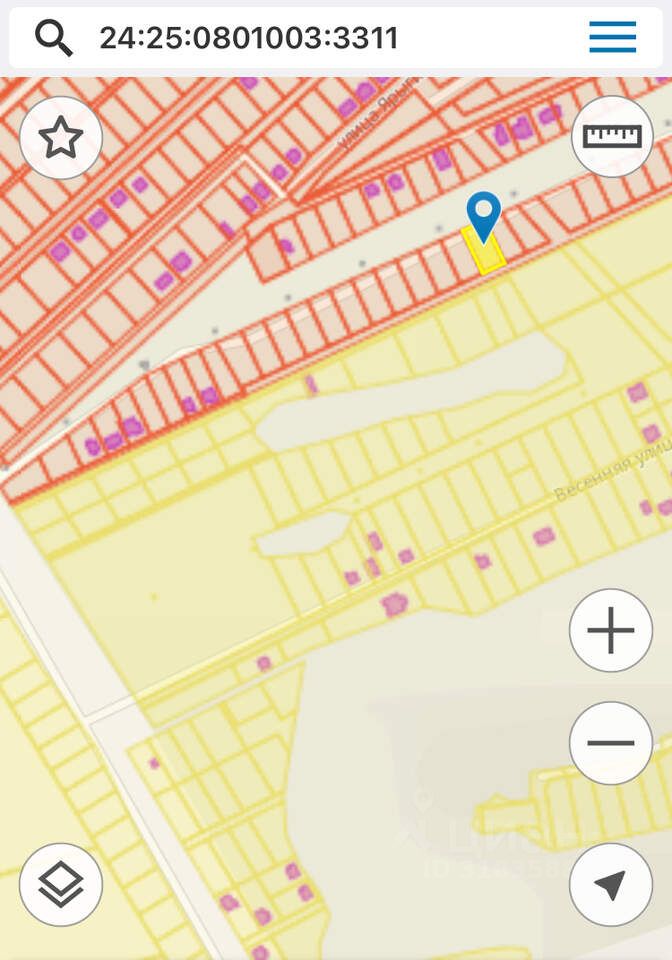
Task: Zoom out of the map
Action: point(610,743)
